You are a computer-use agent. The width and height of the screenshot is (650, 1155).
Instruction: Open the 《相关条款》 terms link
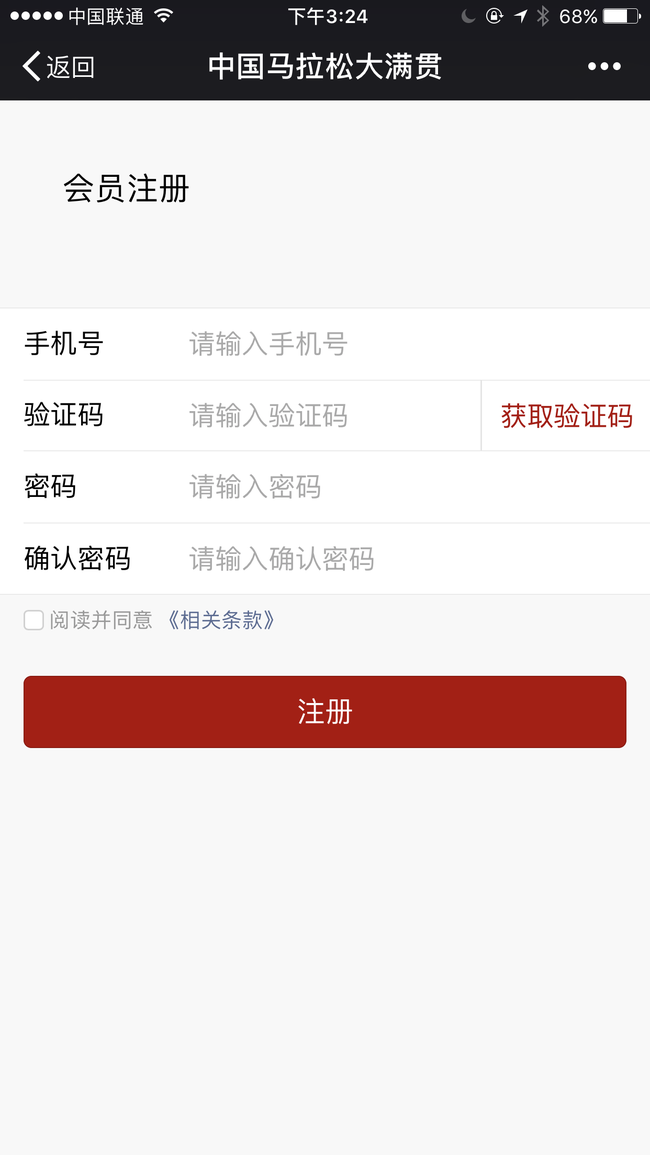[x=221, y=620]
